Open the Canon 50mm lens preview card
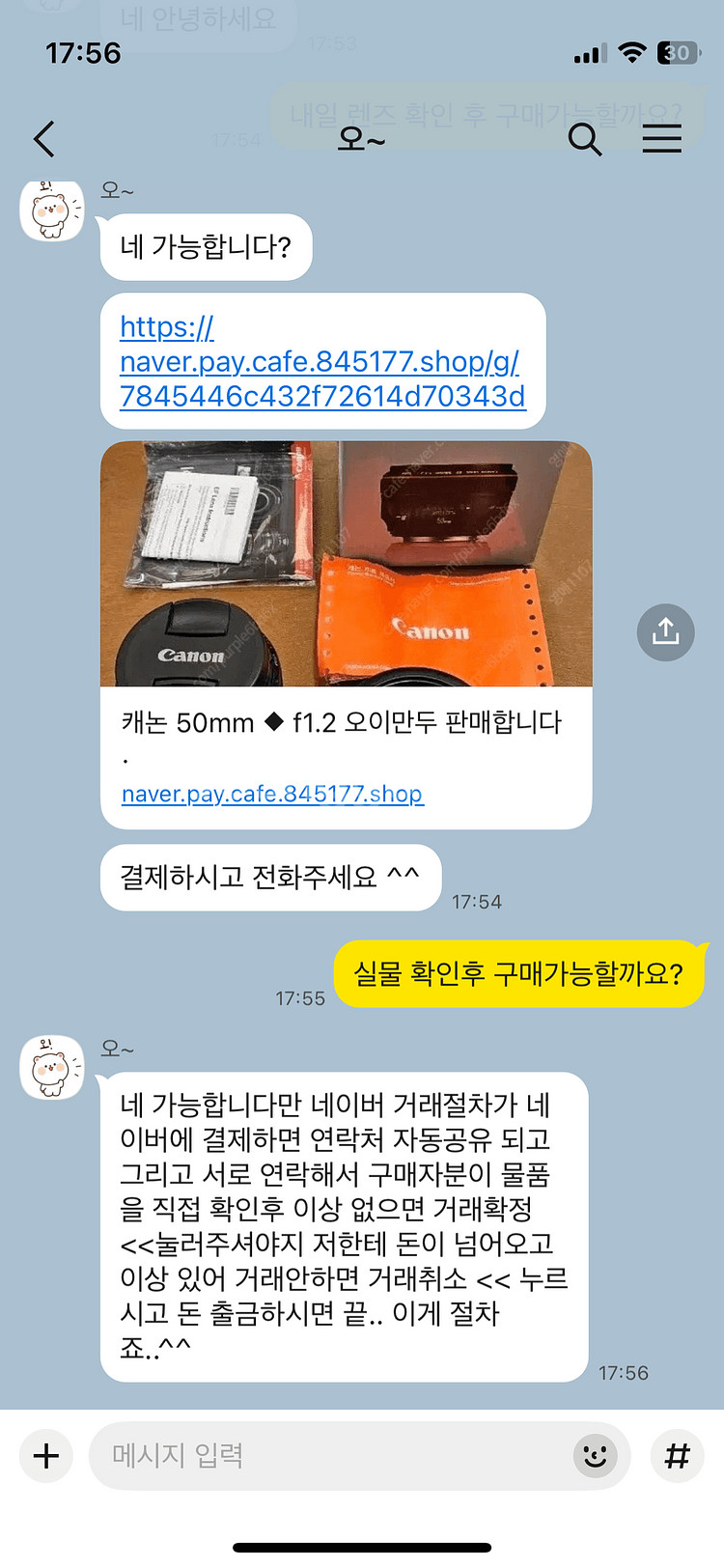The image size is (724, 1568). click(x=346, y=634)
